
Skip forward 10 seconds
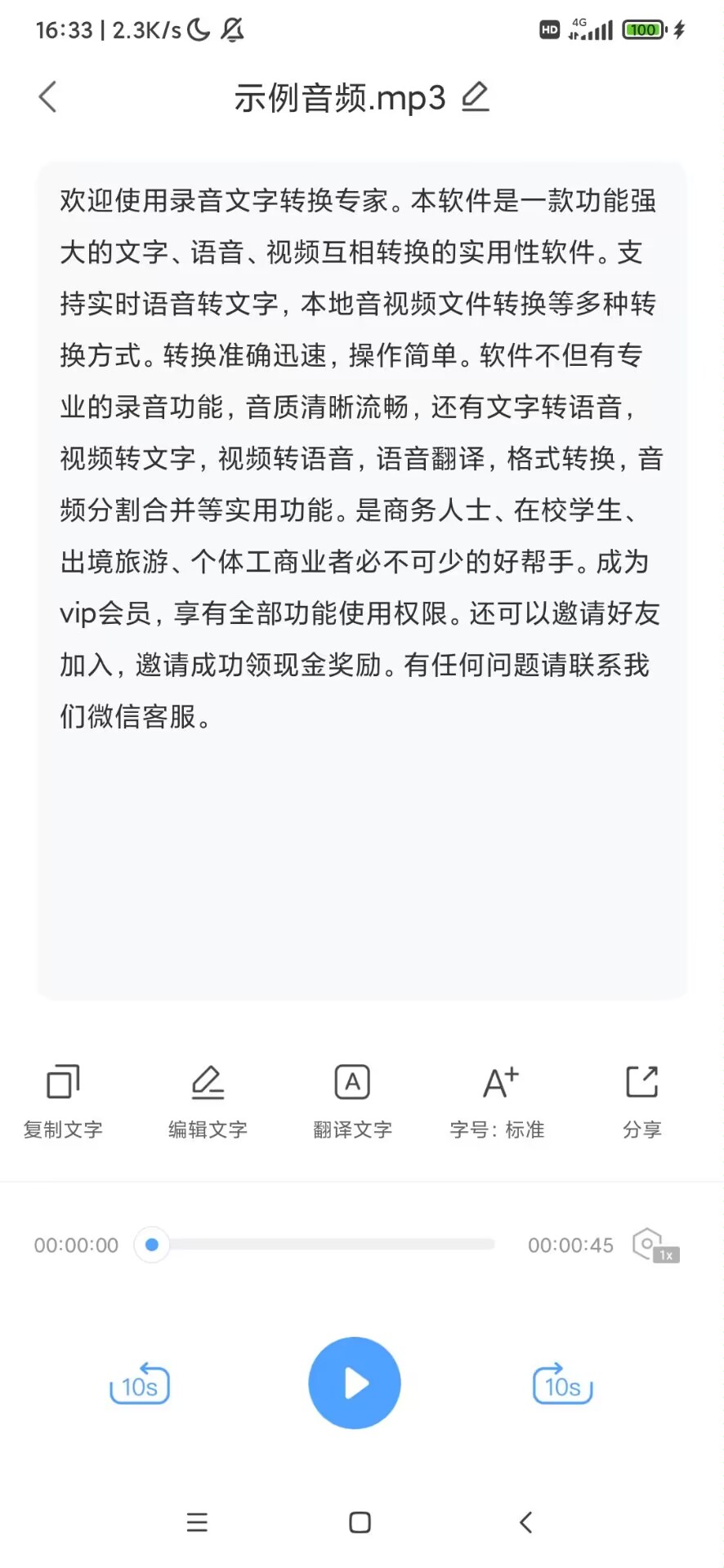tap(562, 1384)
